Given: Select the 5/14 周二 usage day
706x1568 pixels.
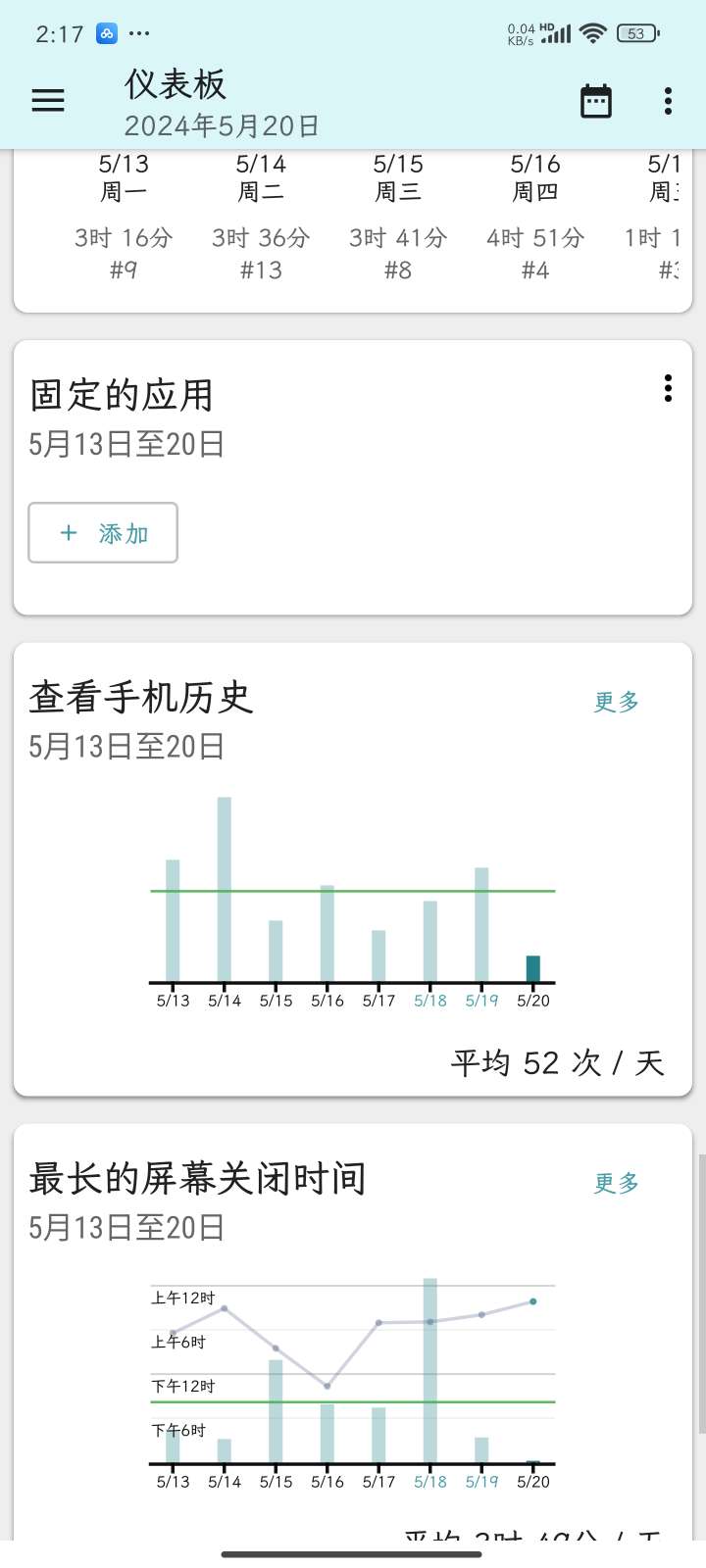Looking at the screenshot, I should pyautogui.click(x=261, y=218).
